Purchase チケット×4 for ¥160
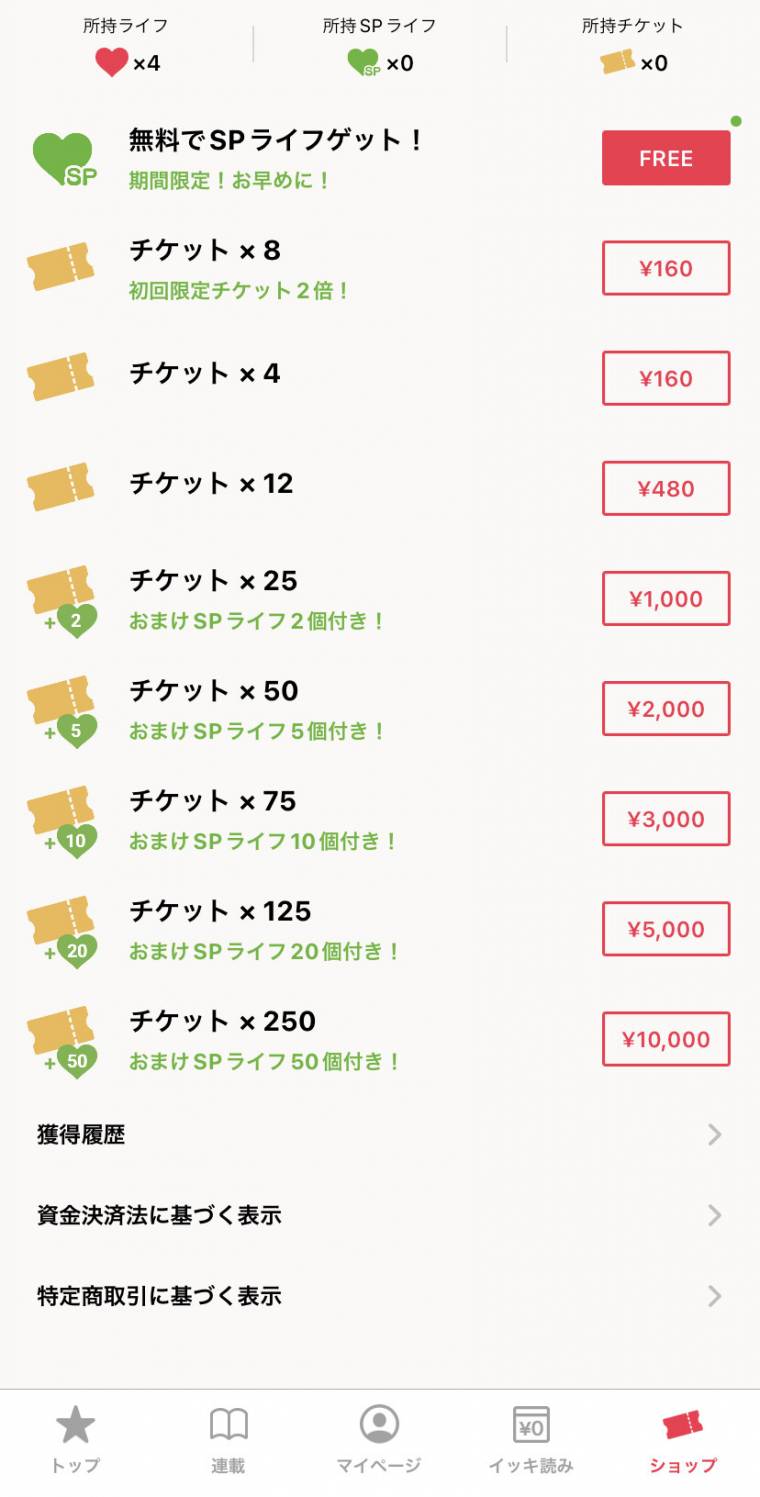 point(665,378)
